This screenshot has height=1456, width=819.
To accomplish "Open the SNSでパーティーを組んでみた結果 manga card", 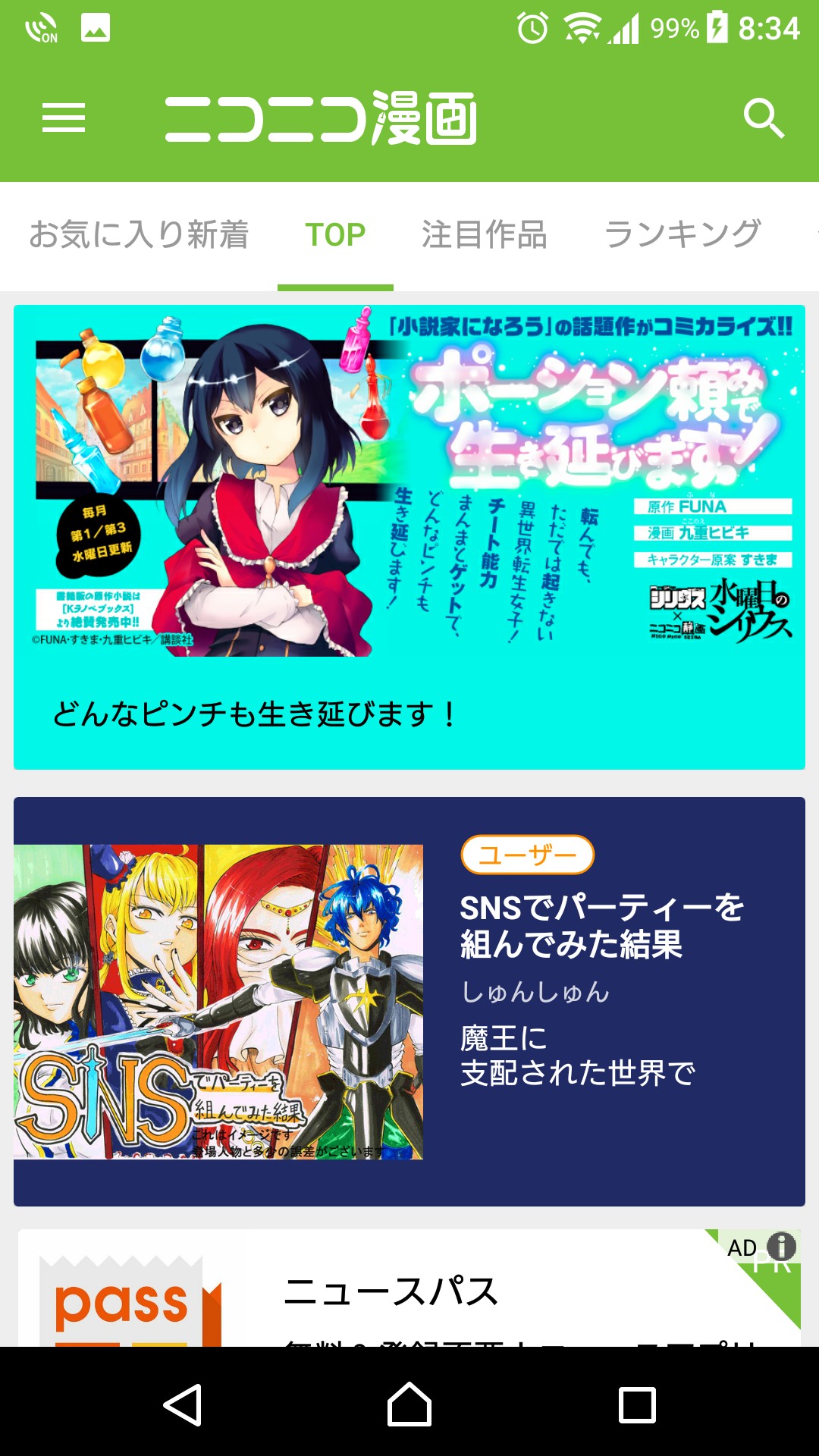I will tap(409, 1001).
